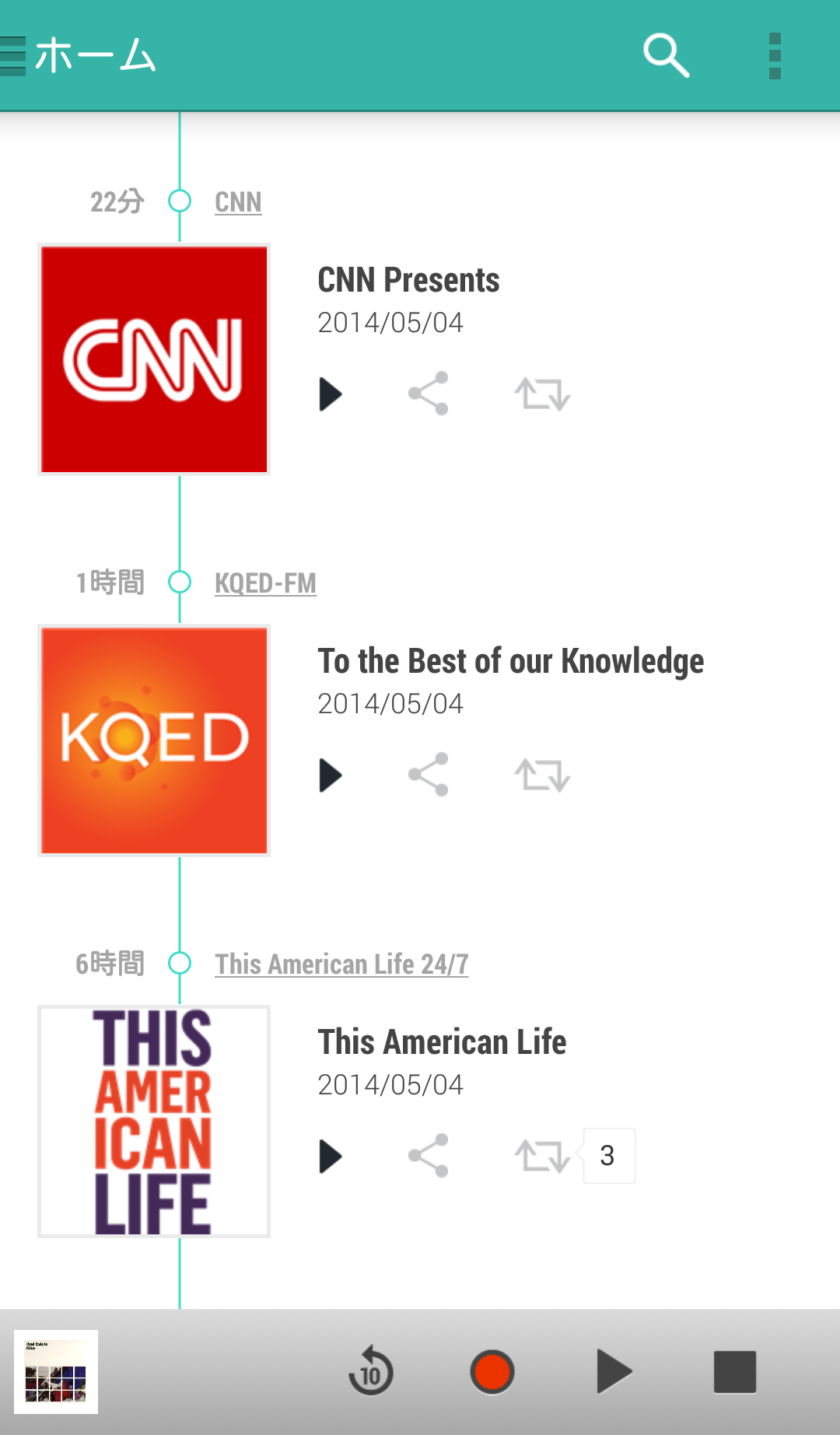Share To the Best of our Knowledge
840x1435 pixels.
click(429, 775)
